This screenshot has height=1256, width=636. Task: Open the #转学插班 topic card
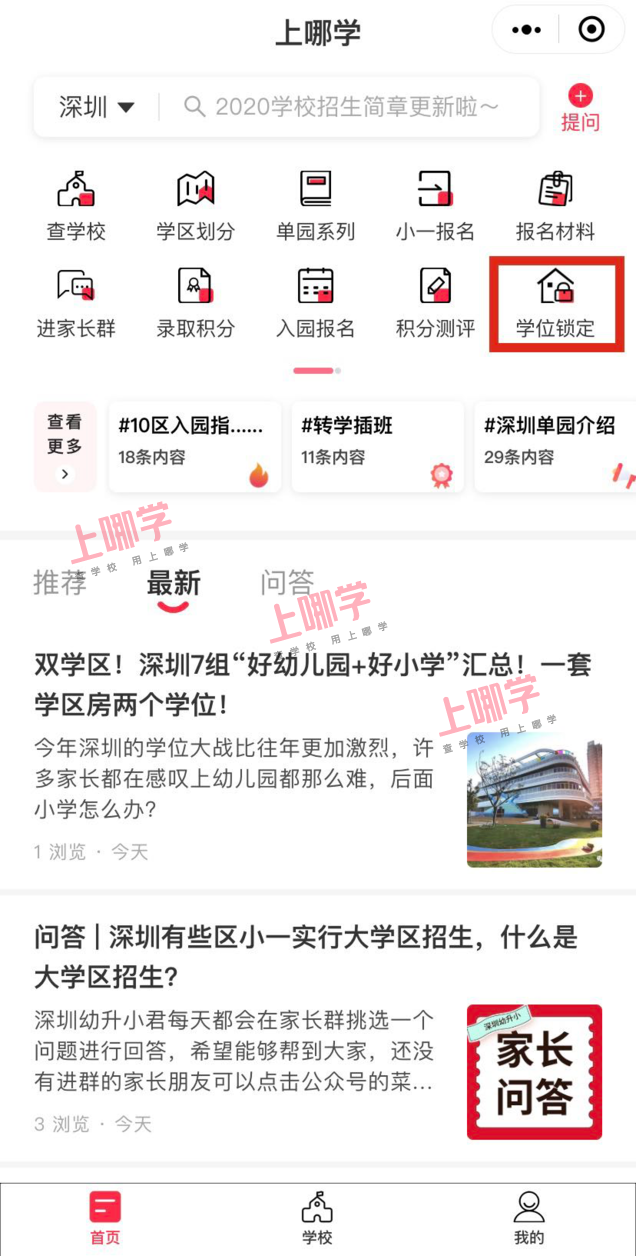click(x=377, y=447)
